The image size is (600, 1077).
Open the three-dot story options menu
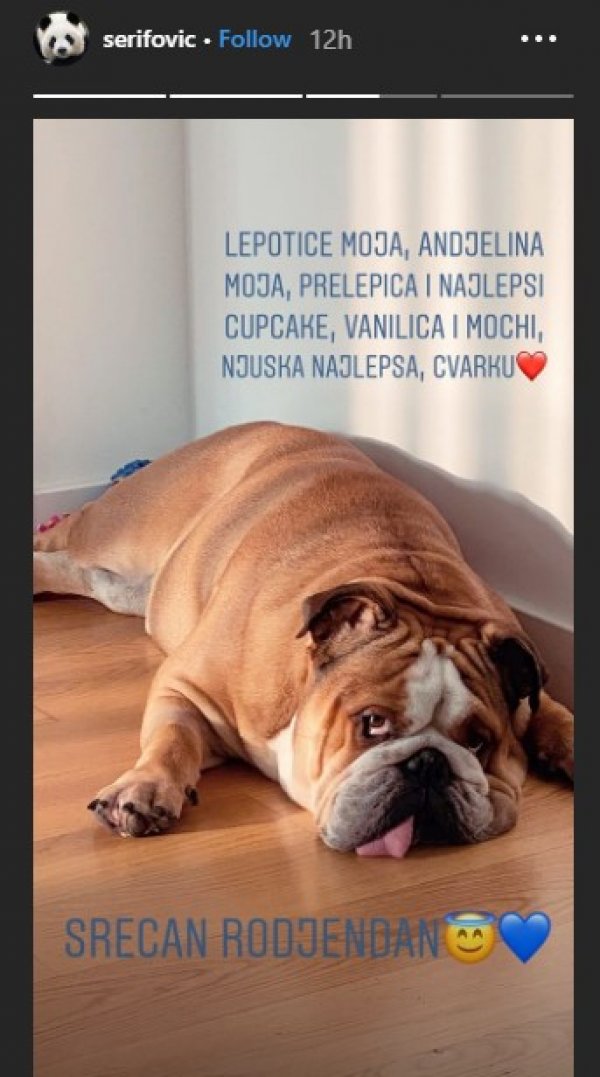coord(539,39)
